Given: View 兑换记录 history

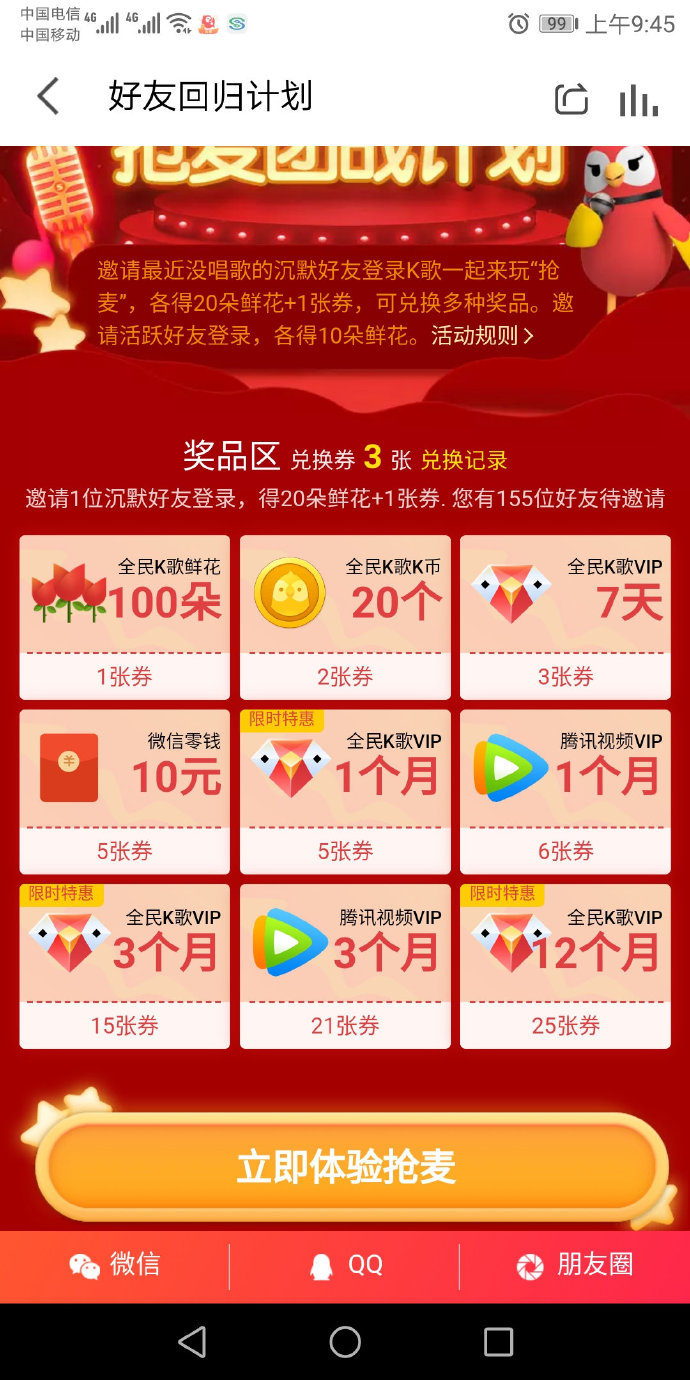Looking at the screenshot, I should coord(463,460).
